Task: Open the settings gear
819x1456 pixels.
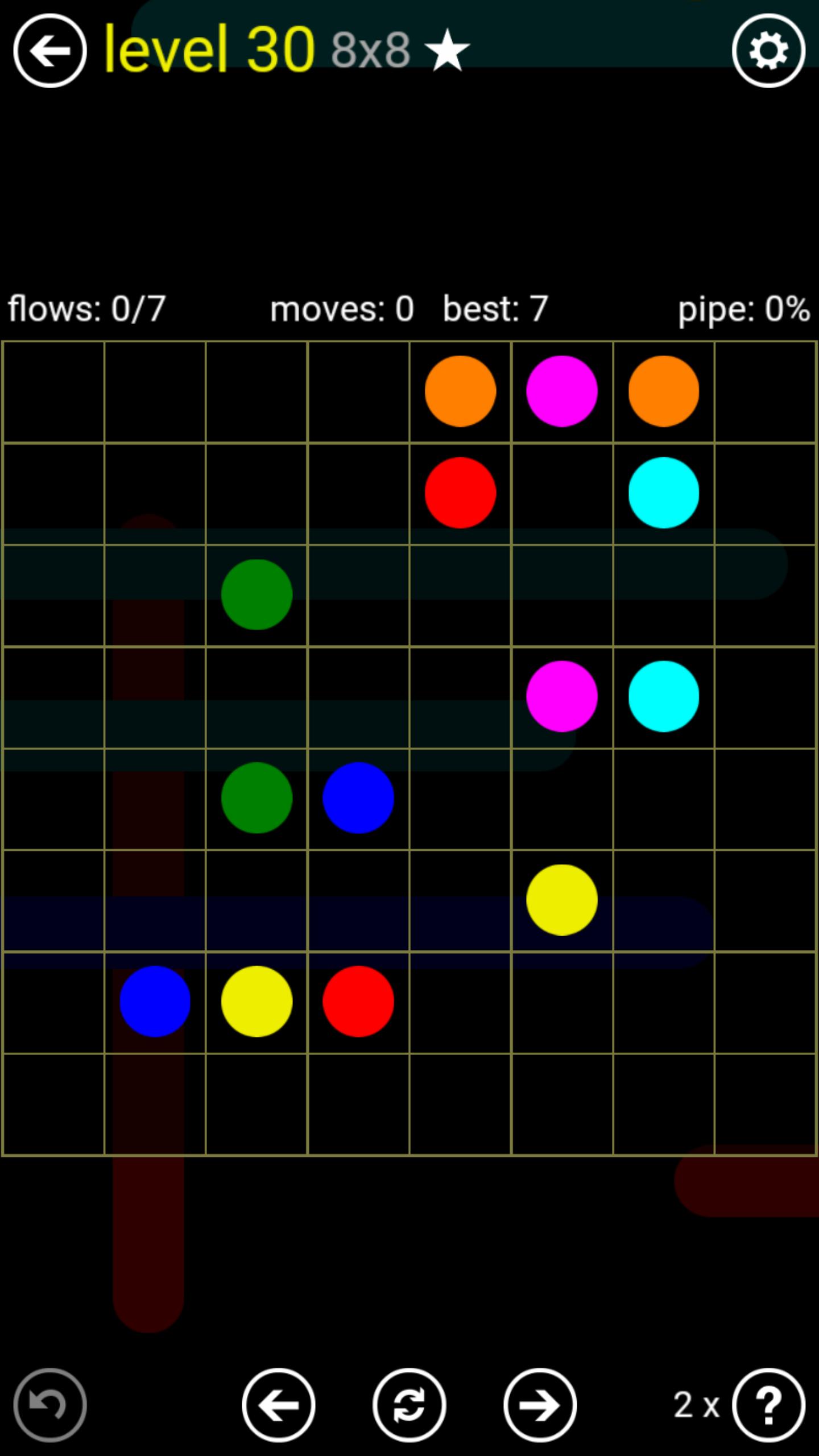Action: tap(768, 51)
